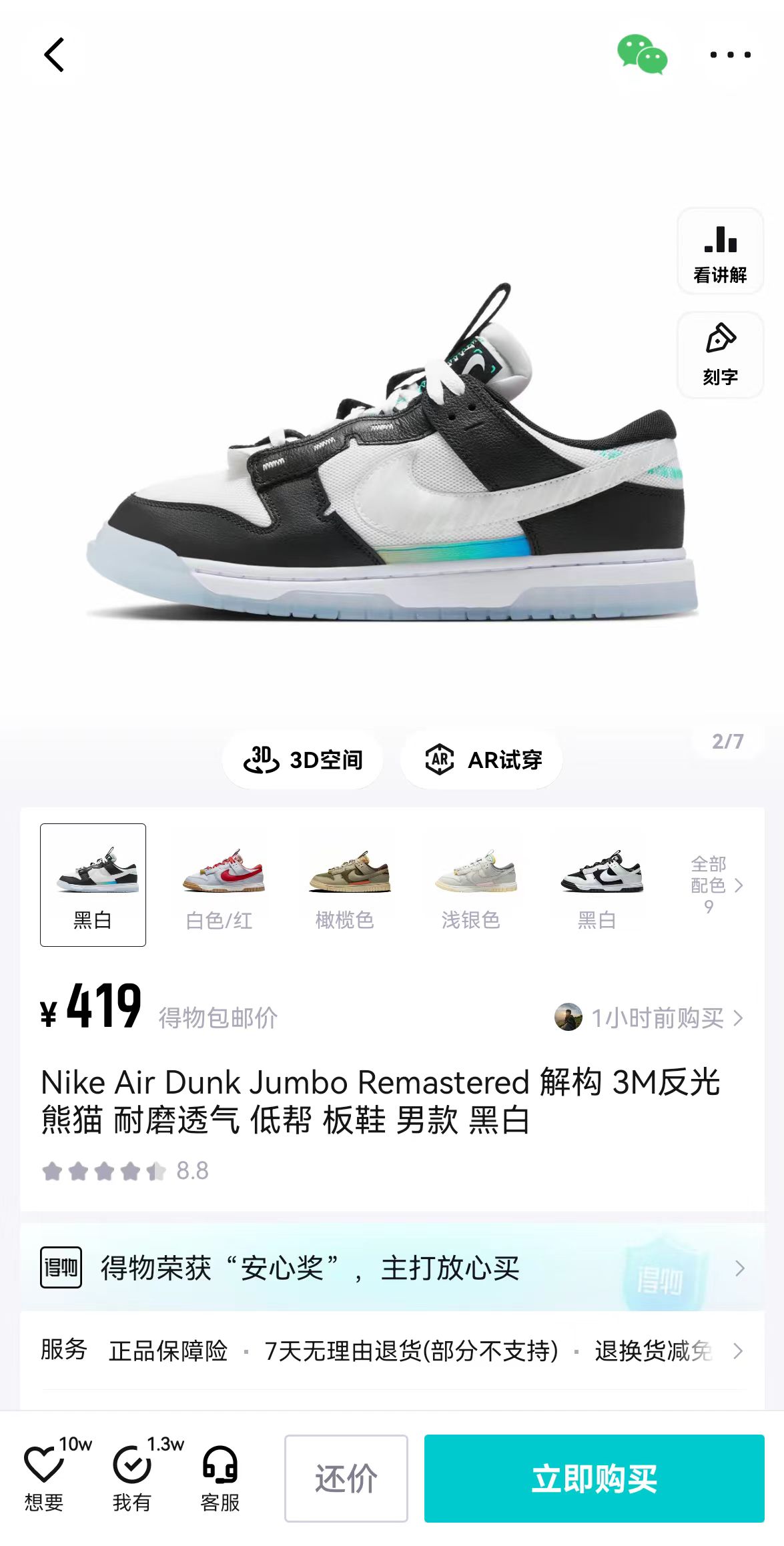Go back using the top-left arrow
This screenshot has height=1546, width=784.
pos(54,55)
